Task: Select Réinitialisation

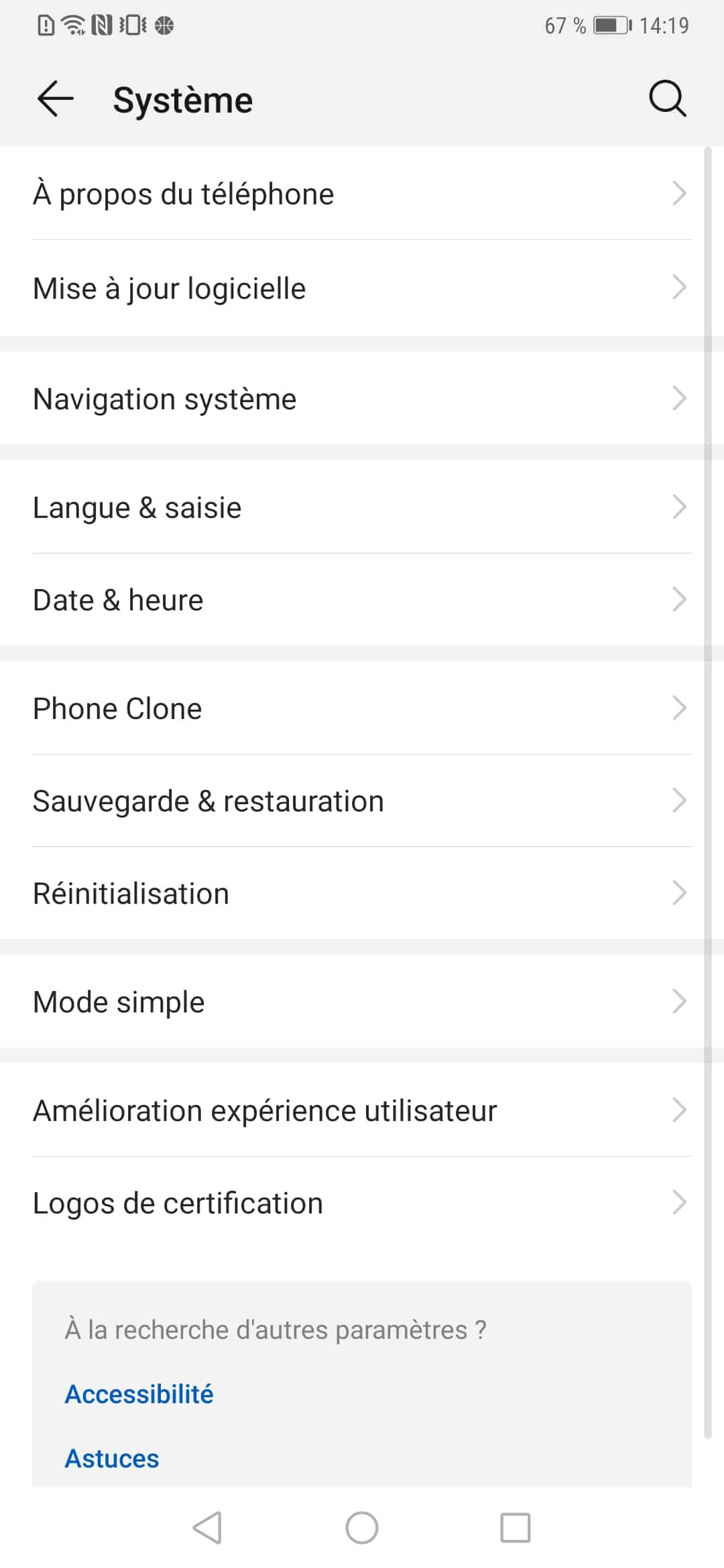Action: click(362, 893)
